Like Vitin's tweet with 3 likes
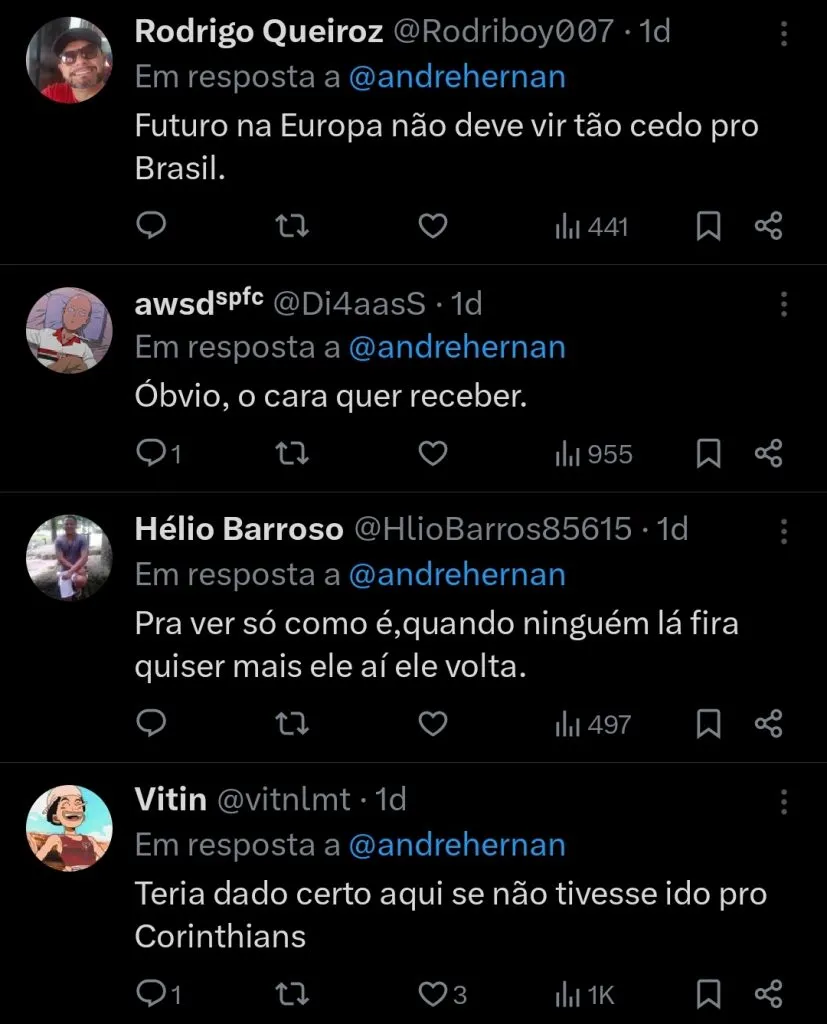 point(432,994)
